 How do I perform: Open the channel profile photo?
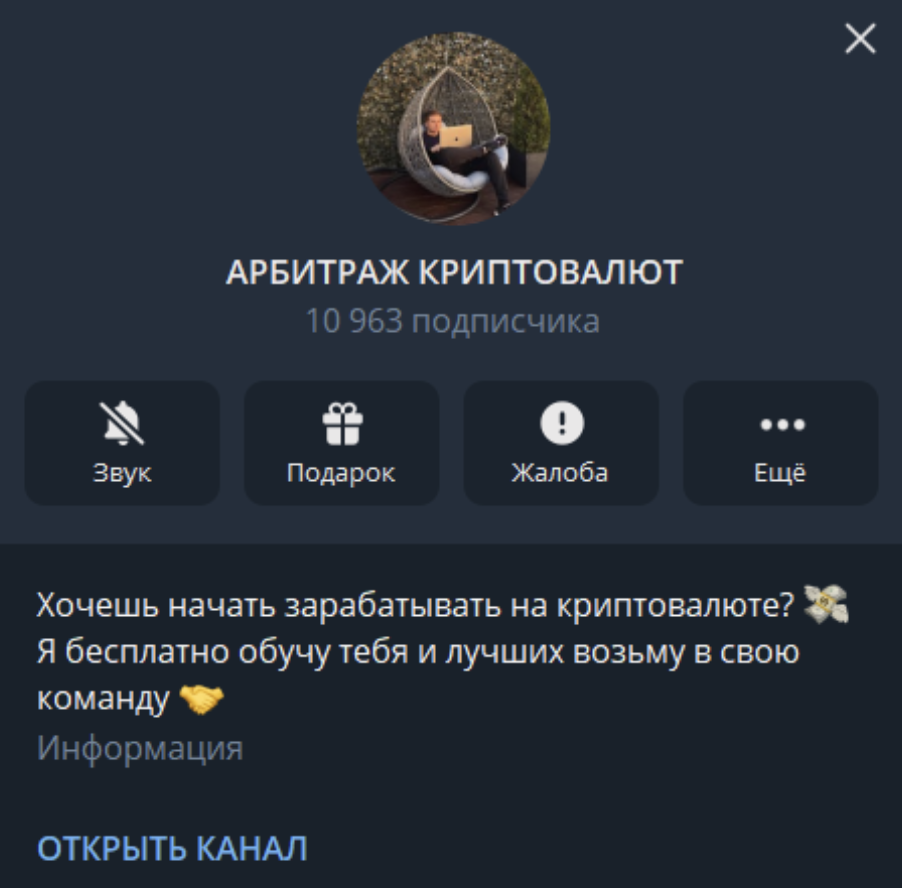(452, 128)
